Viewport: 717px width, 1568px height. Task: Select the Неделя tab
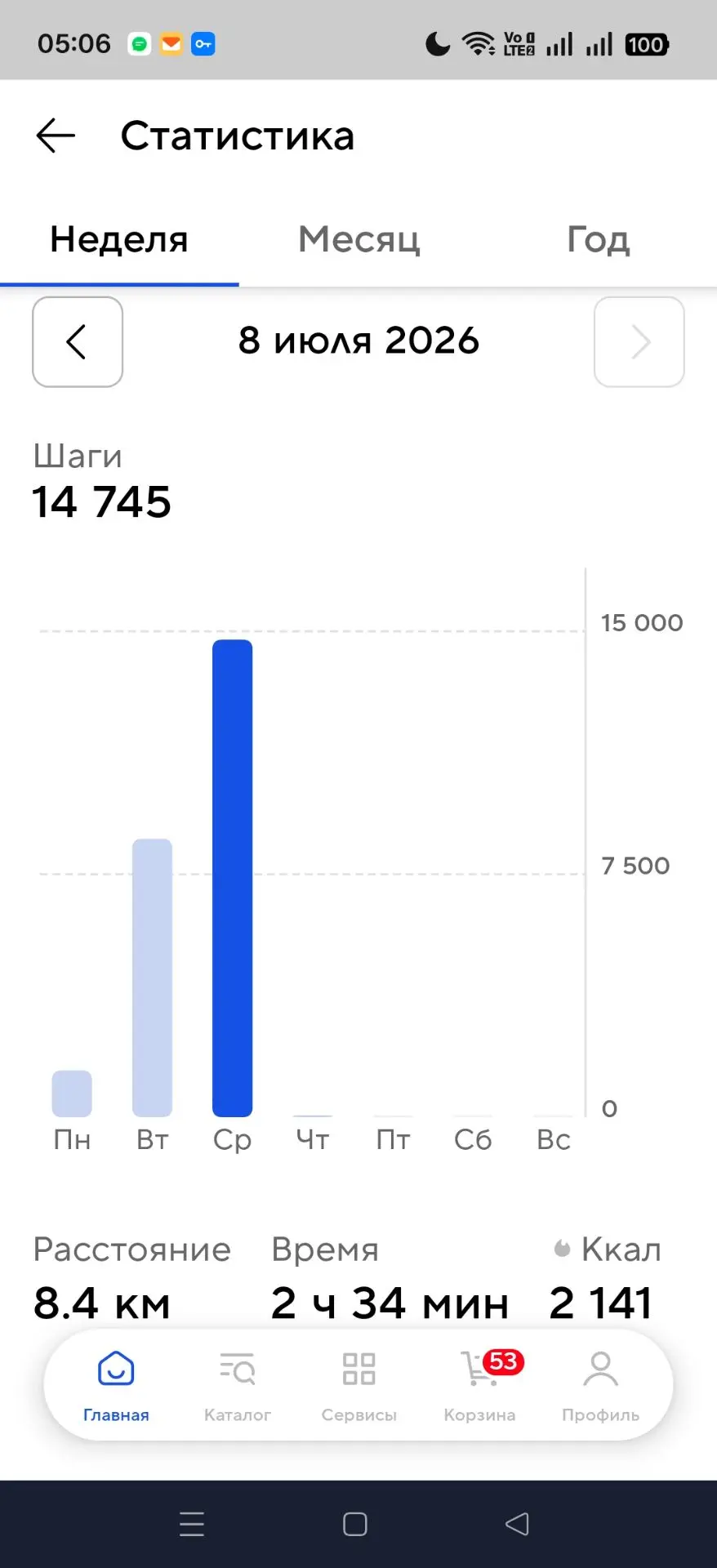(x=119, y=240)
